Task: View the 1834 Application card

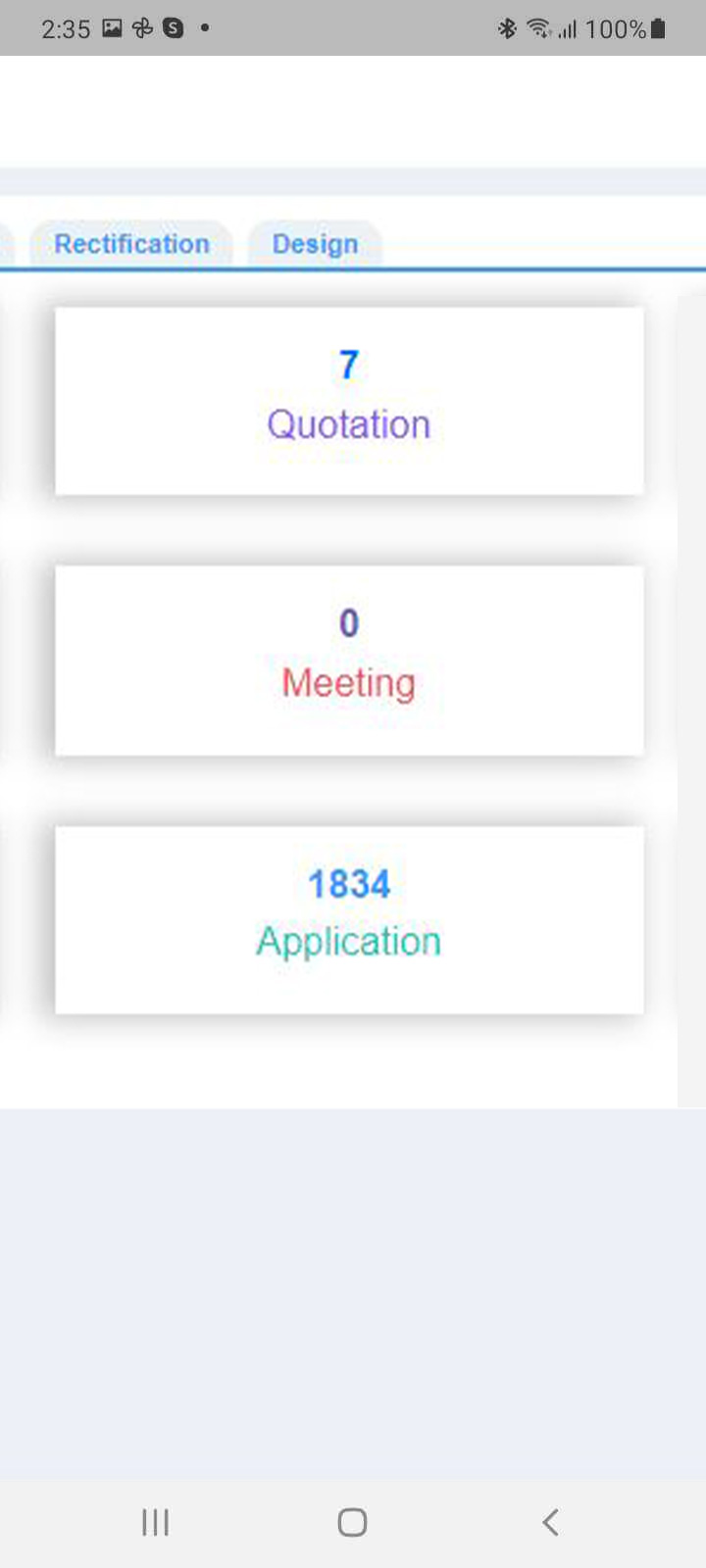Action: [349, 919]
